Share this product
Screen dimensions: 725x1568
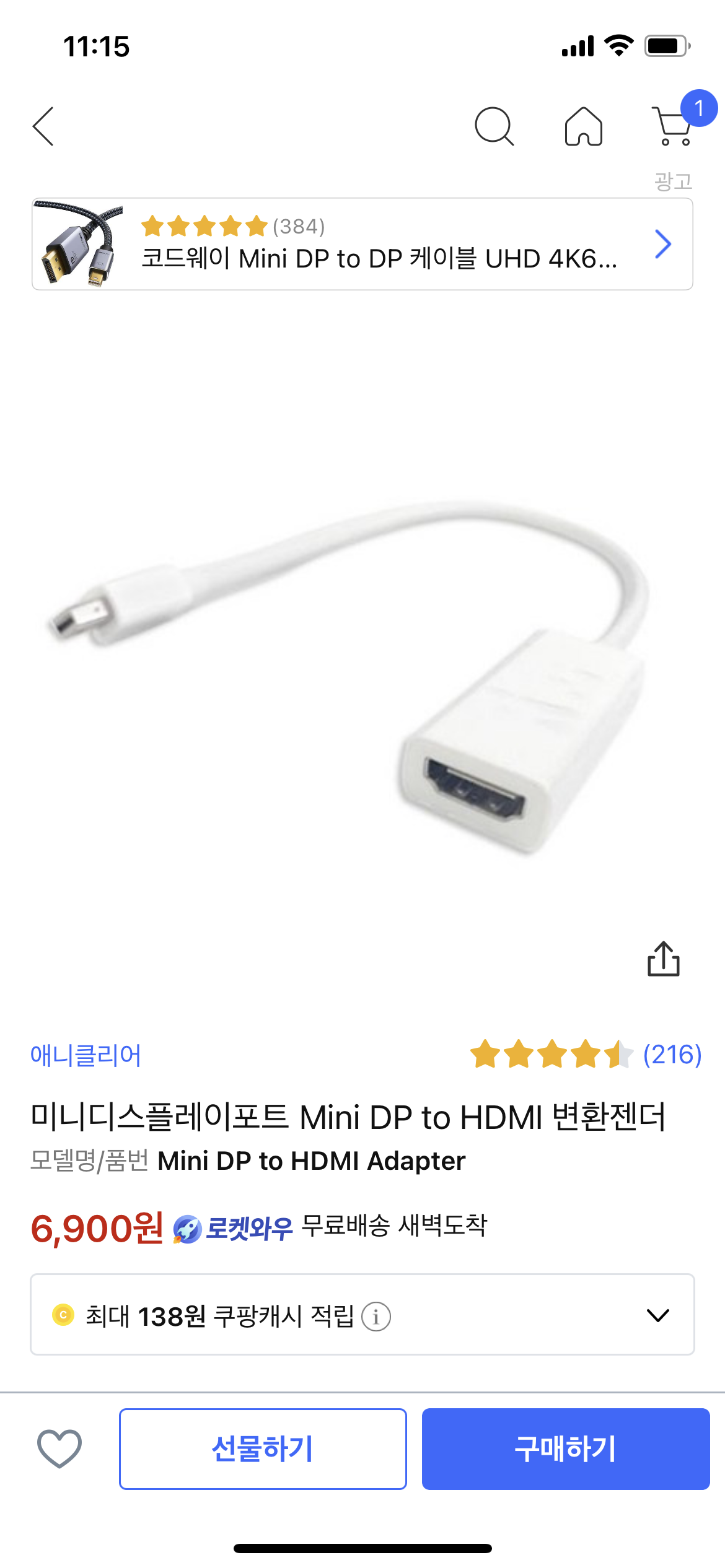point(664,959)
